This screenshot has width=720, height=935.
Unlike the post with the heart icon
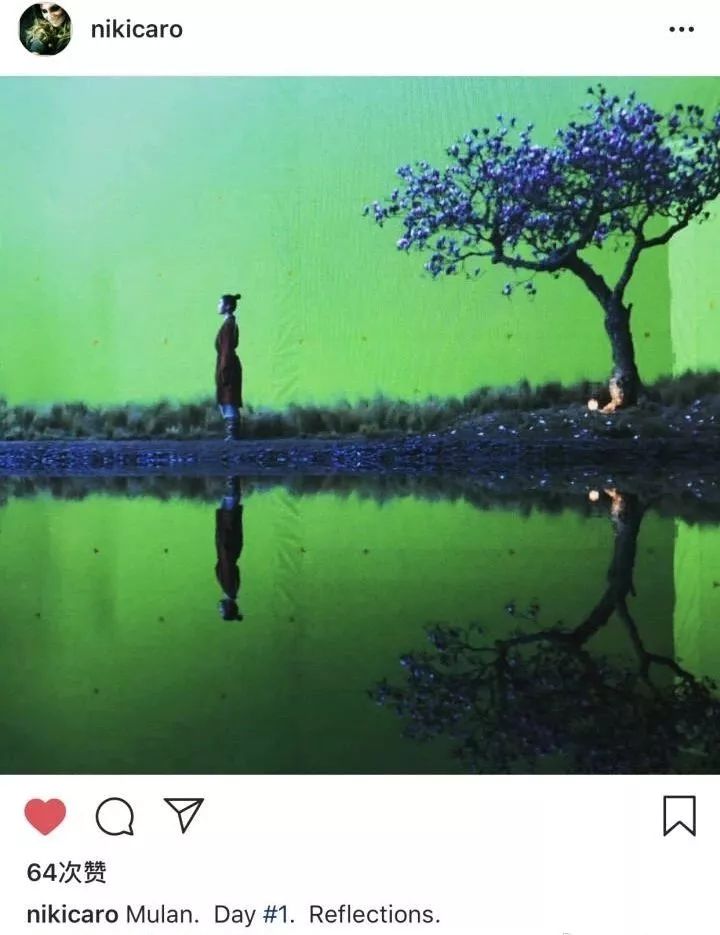[x=45, y=816]
